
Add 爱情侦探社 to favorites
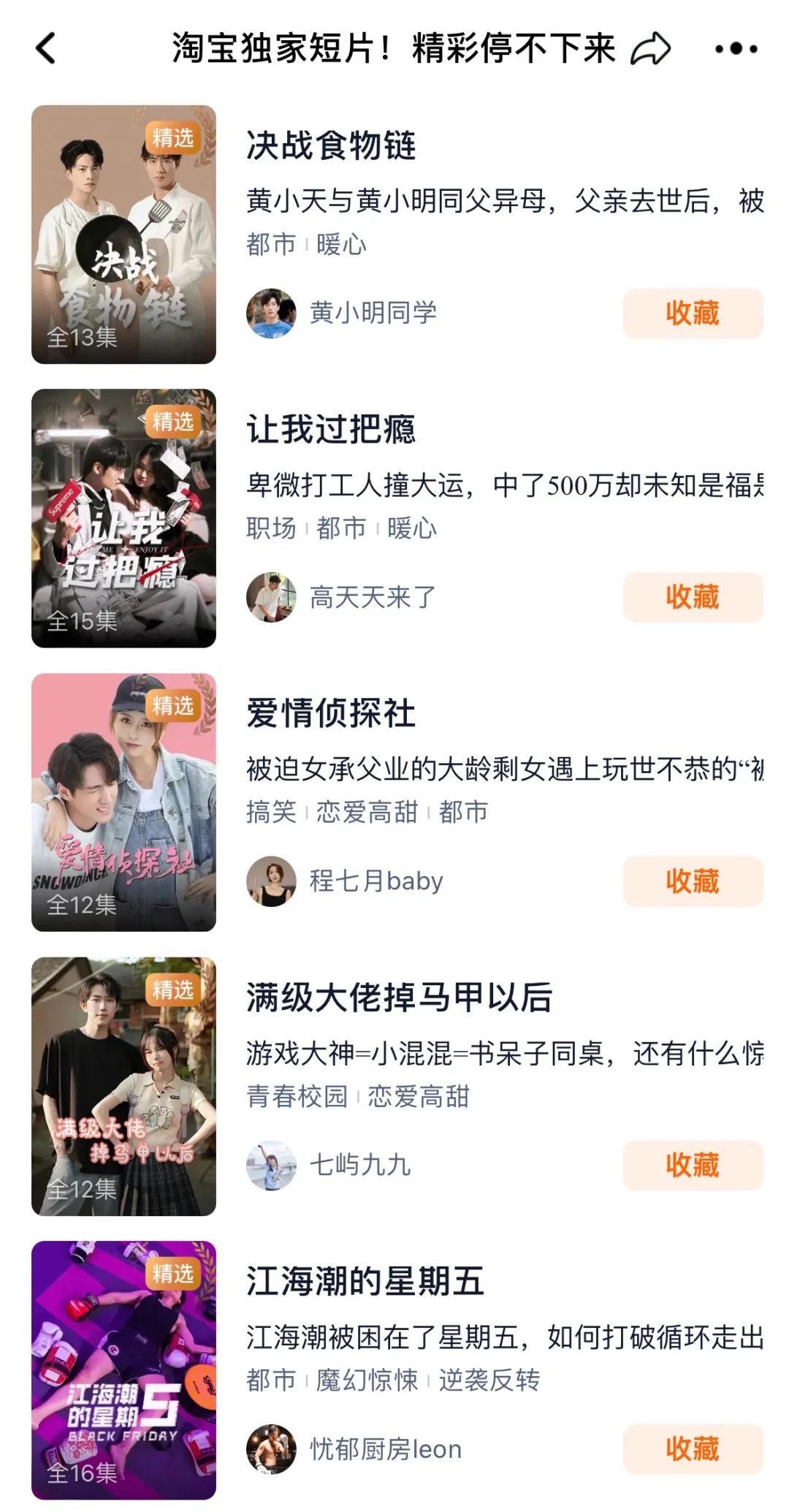point(692,881)
